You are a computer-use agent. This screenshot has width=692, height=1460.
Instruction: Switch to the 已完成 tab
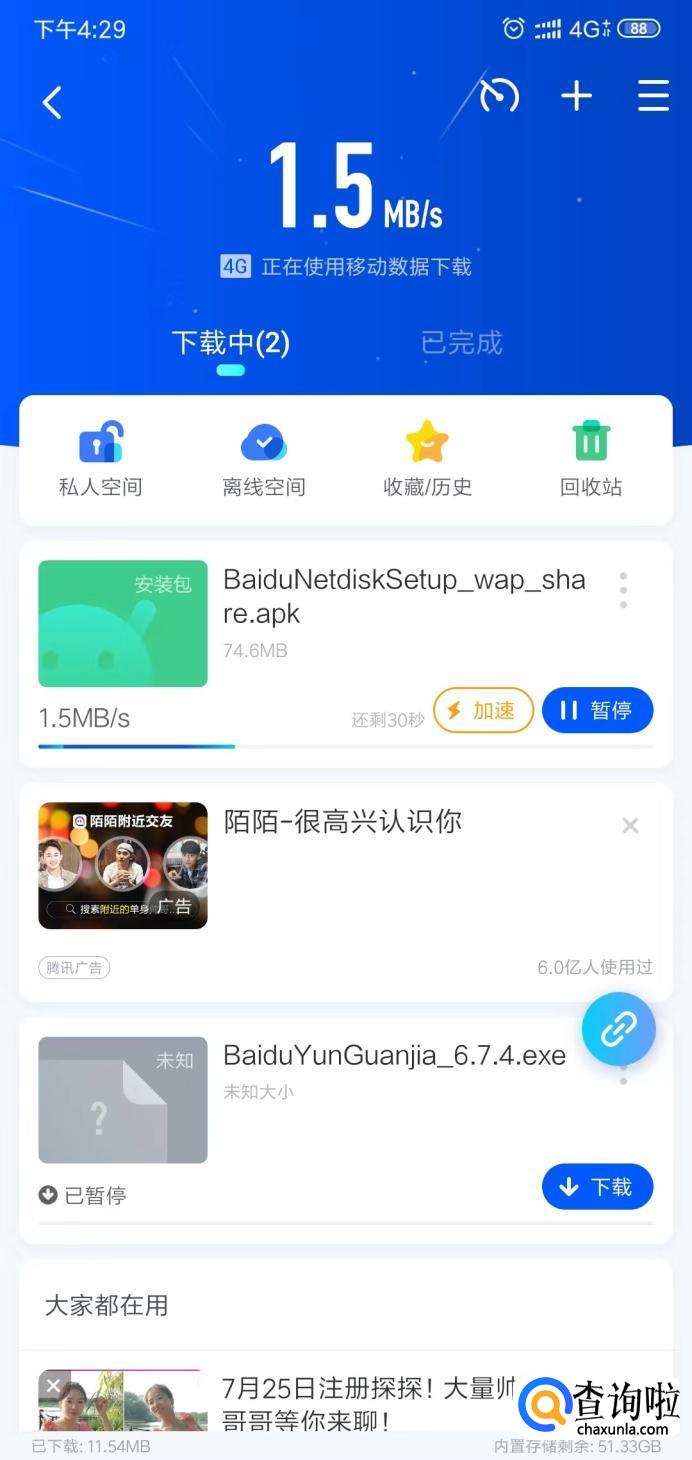tap(461, 343)
